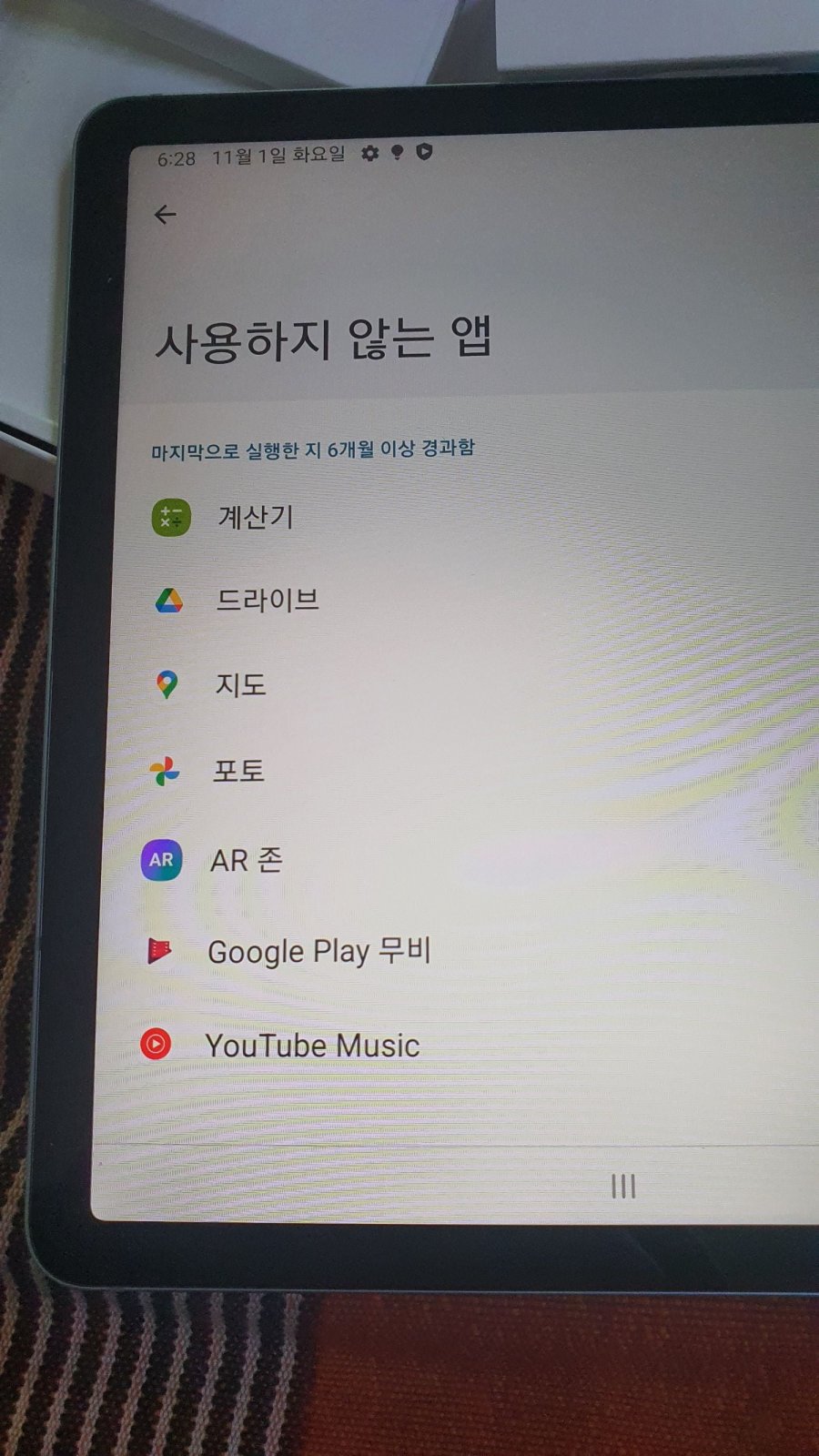The width and height of the screenshot is (819, 1456).
Task: Show recent apps from navigation bar
Action: (623, 1186)
